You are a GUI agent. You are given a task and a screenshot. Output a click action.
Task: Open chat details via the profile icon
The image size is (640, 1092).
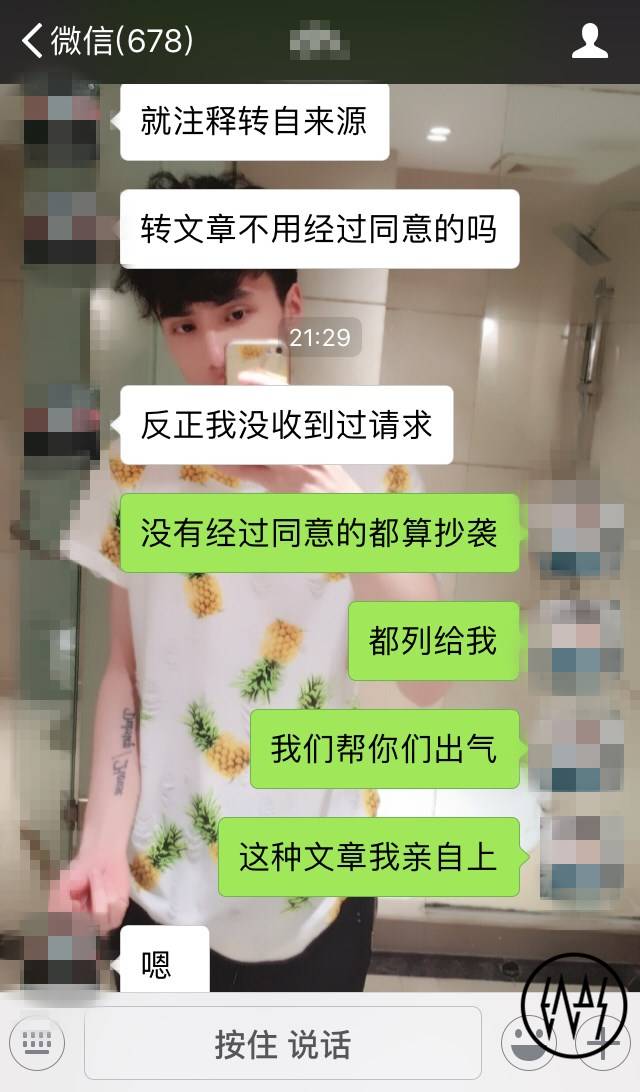click(x=589, y=41)
